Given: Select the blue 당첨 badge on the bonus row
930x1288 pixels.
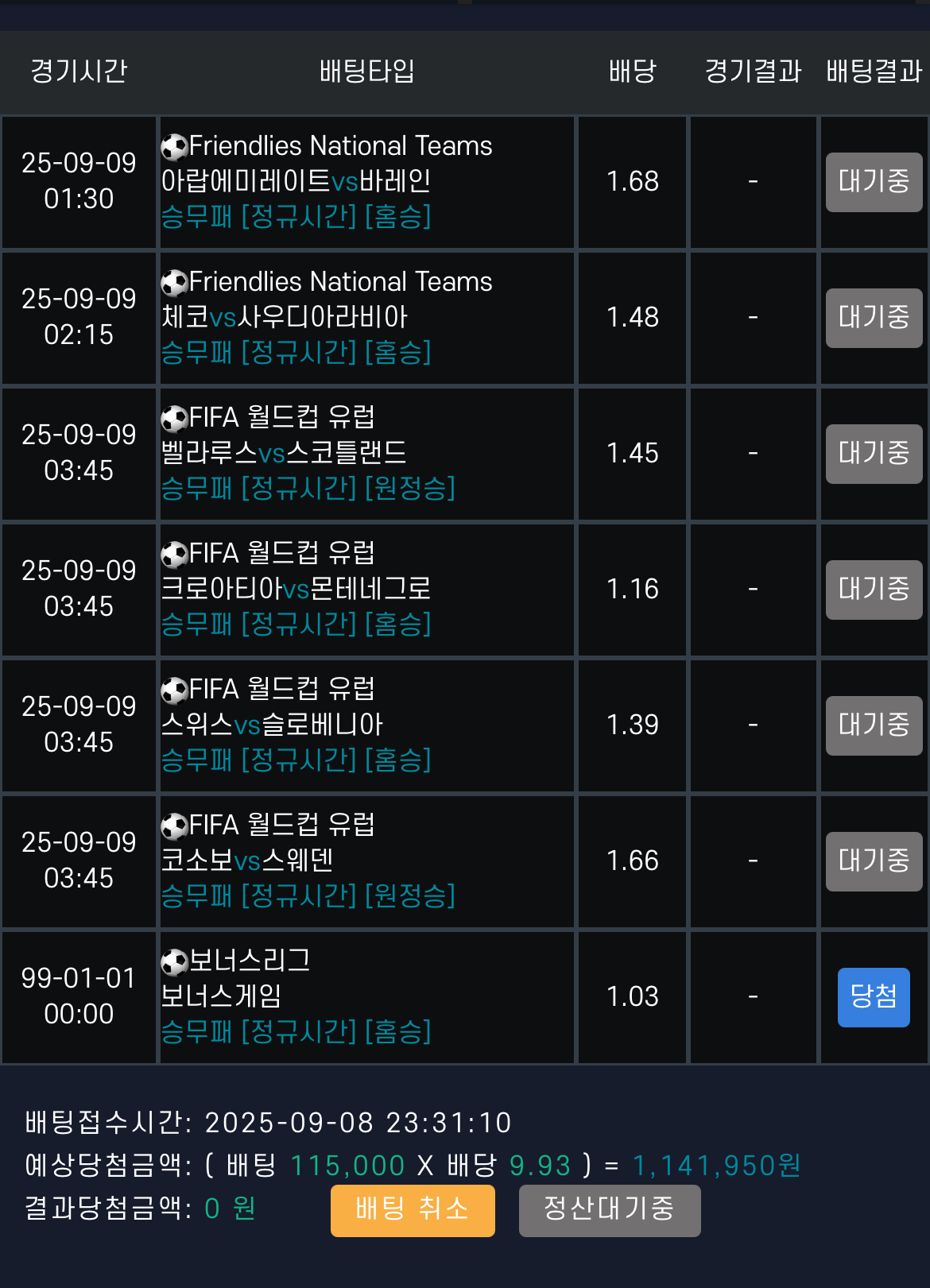Looking at the screenshot, I should tap(874, 997).
